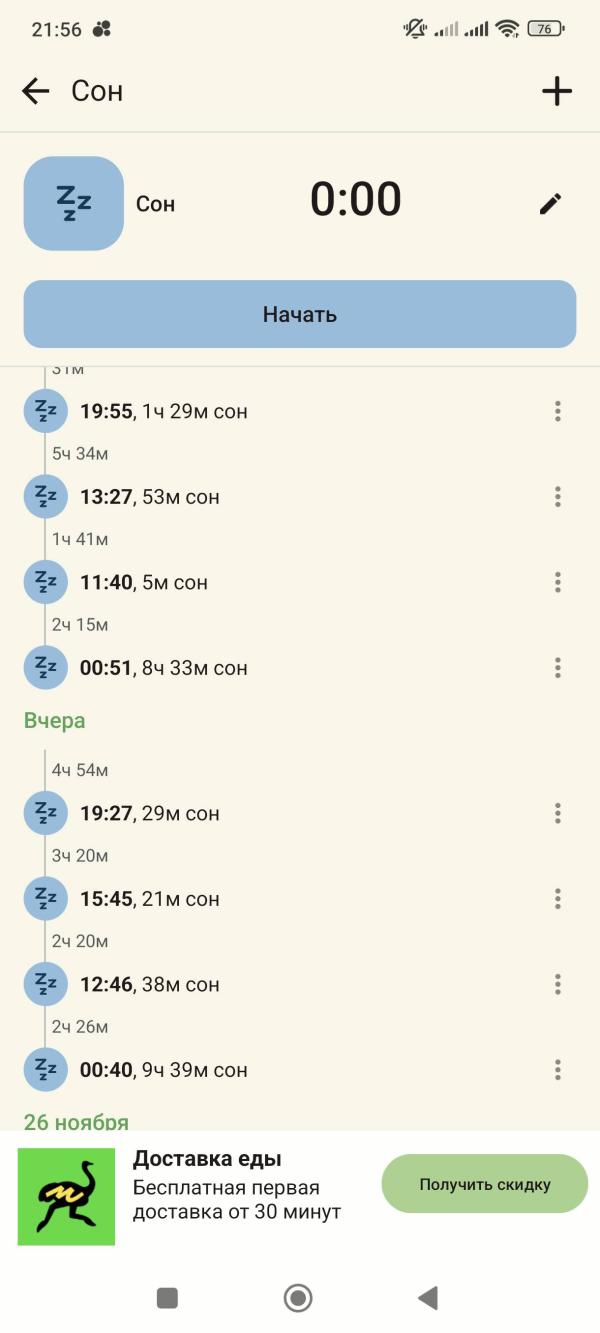Tap Получить скидку in the ad banner
The height and width of the screenshot is (1333, 600).
click(485, 1184)
